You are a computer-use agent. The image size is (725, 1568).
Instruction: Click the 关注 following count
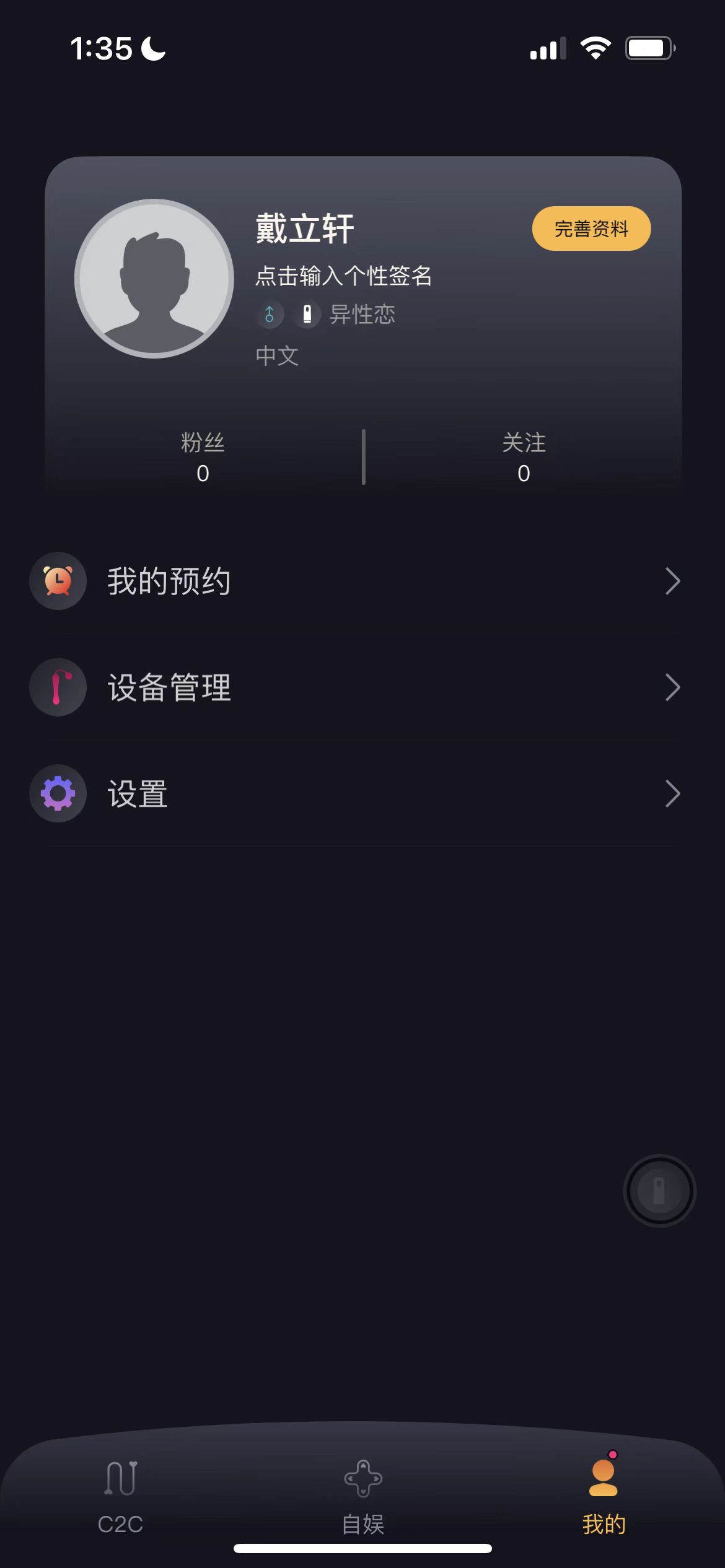[524, 457]
